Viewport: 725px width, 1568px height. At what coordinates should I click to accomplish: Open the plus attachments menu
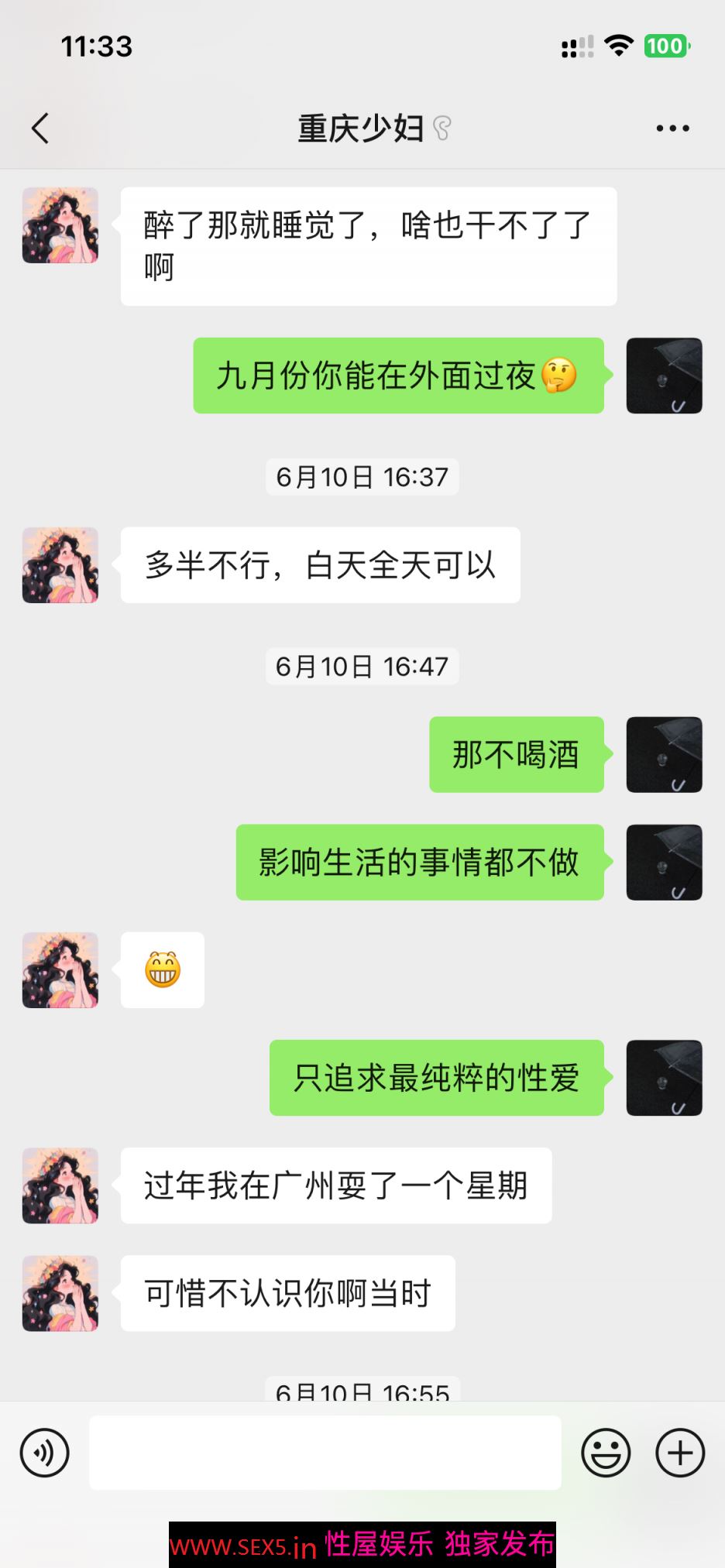[680, 1453]
